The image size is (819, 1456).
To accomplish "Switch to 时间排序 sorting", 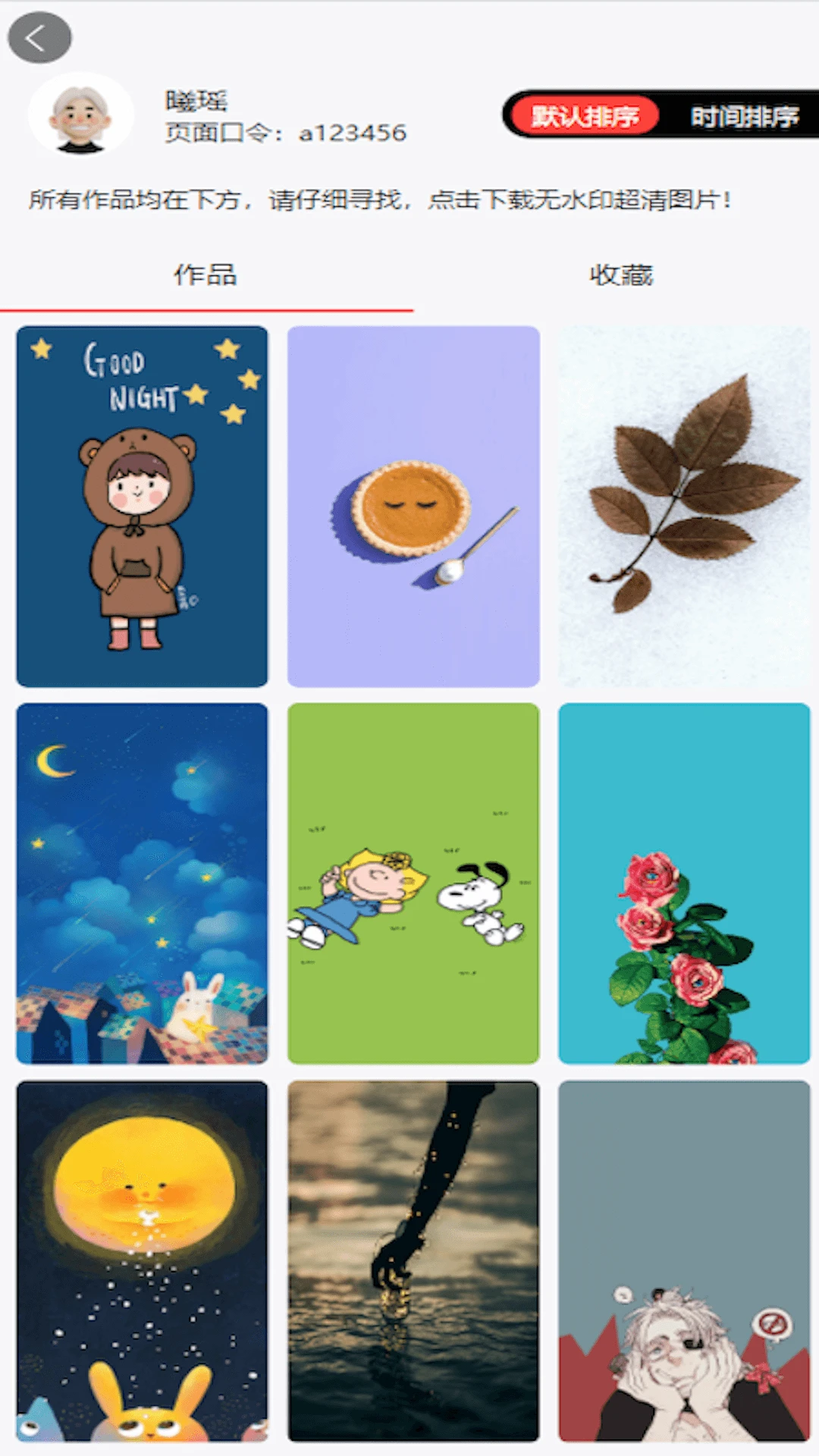I will (744, 116).
